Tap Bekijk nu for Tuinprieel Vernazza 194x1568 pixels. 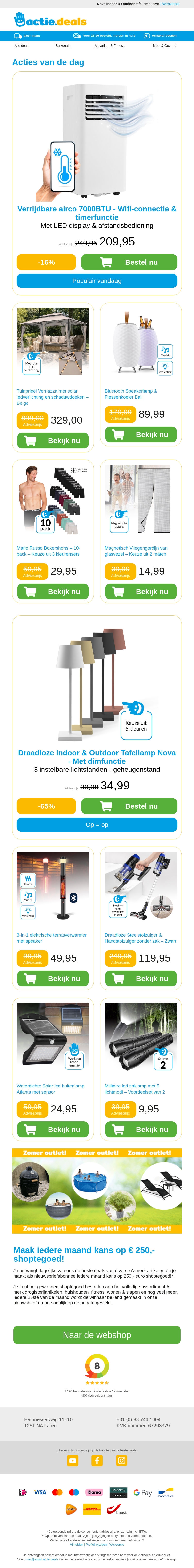coord(53,441)
